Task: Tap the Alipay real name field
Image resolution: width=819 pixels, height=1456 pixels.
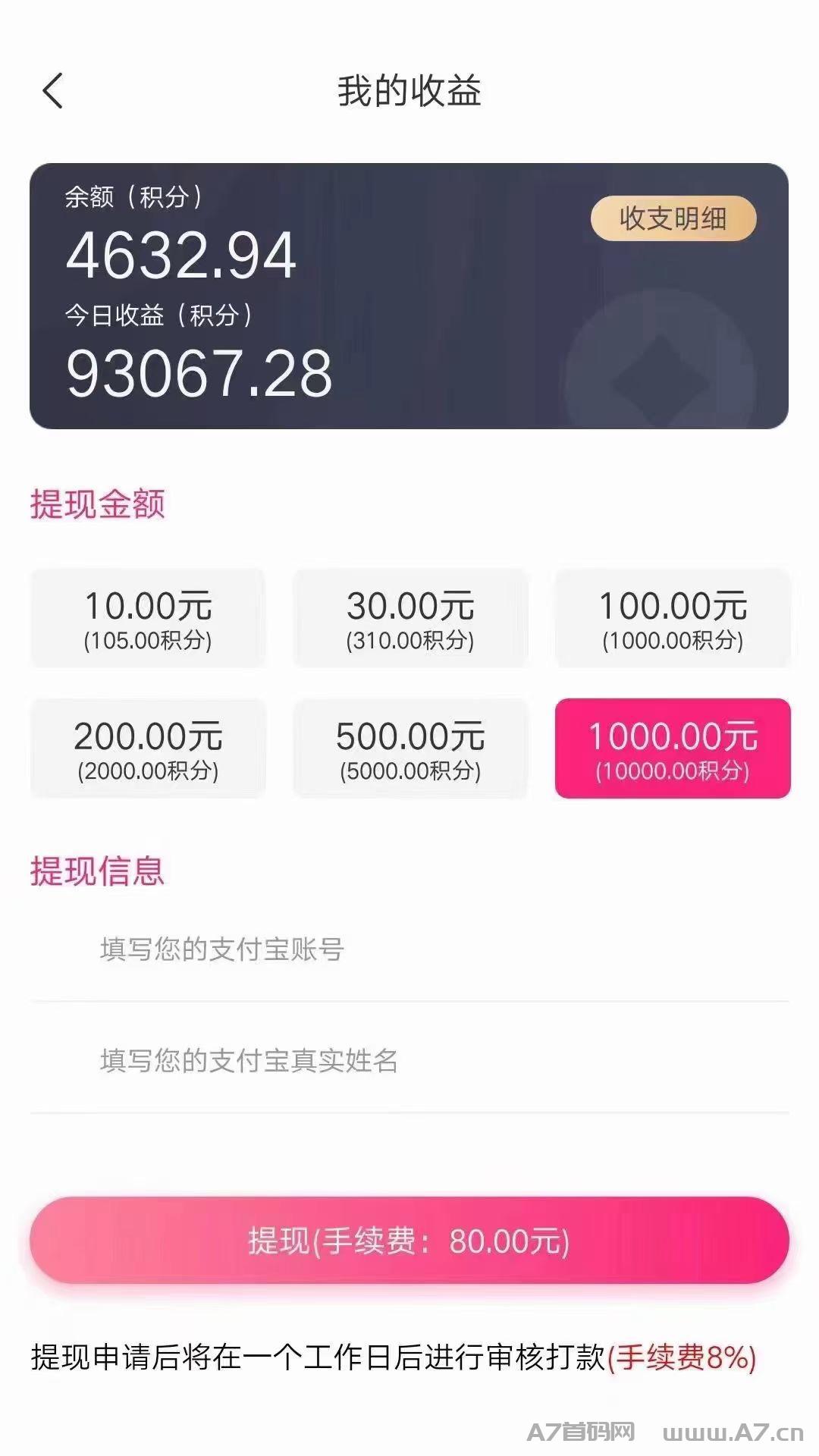Action: coord(409,1060)
